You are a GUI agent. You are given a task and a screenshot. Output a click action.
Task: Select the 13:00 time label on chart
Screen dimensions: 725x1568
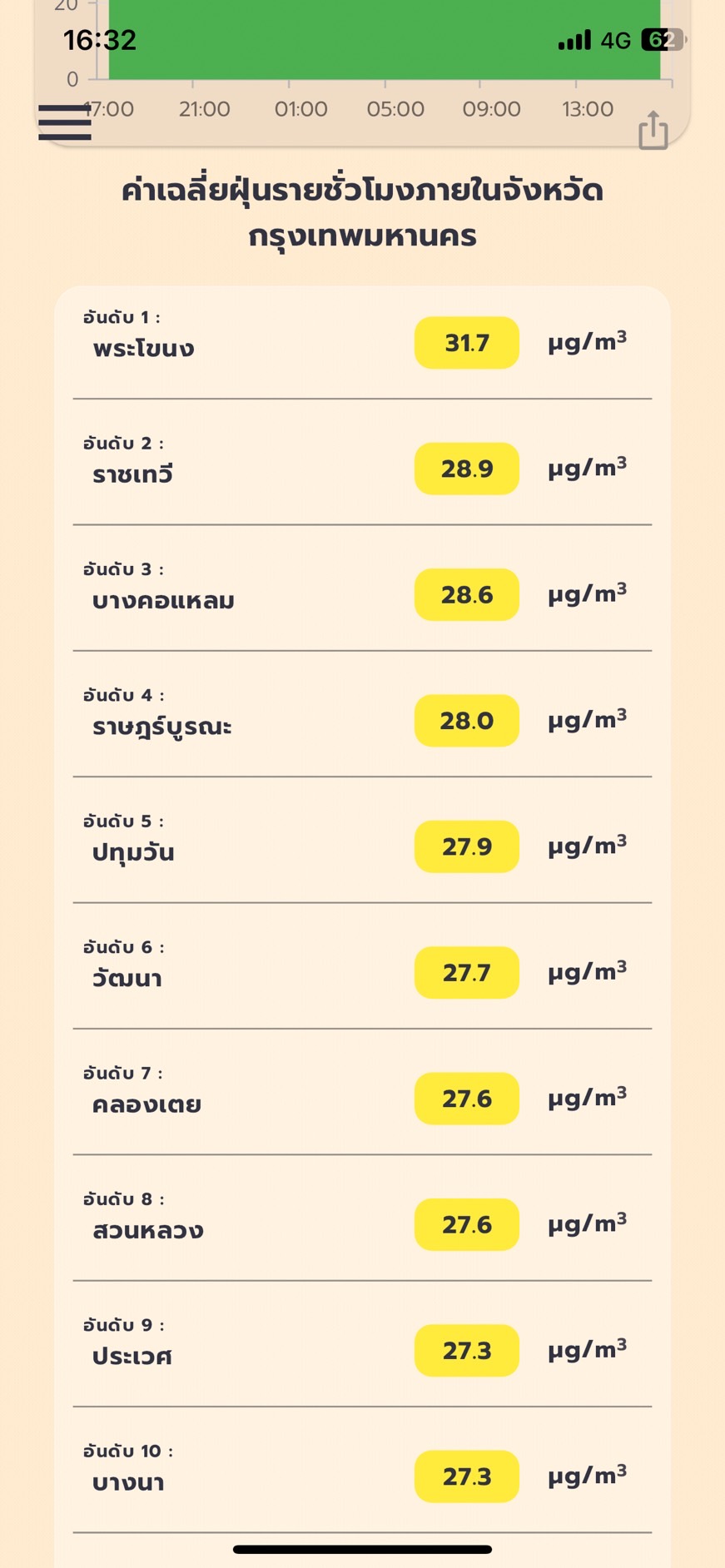coord(588,108)
